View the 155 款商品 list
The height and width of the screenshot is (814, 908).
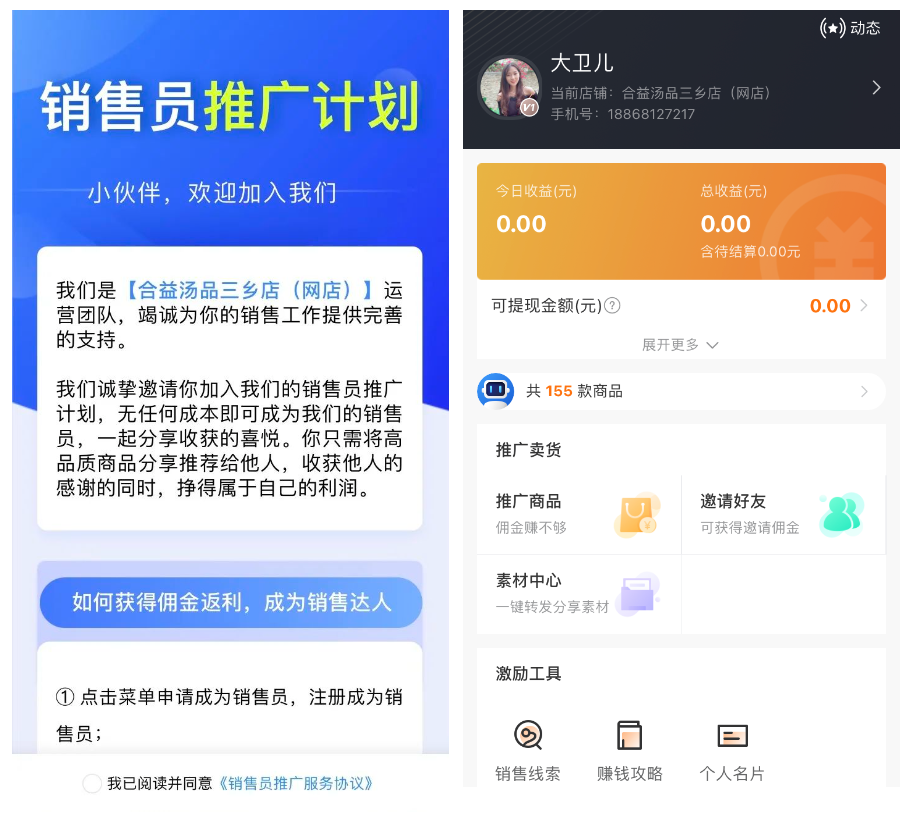click(680, 391)
